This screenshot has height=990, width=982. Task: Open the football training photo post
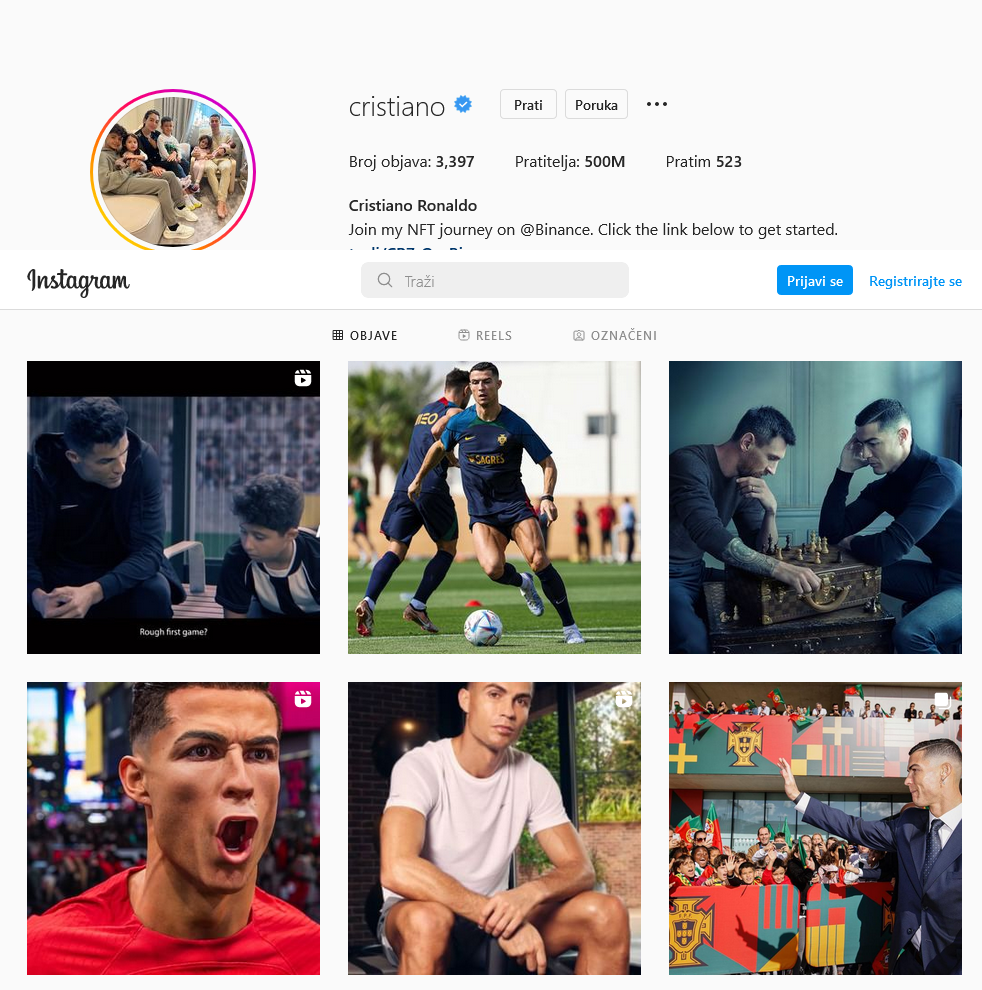[494, 507]
